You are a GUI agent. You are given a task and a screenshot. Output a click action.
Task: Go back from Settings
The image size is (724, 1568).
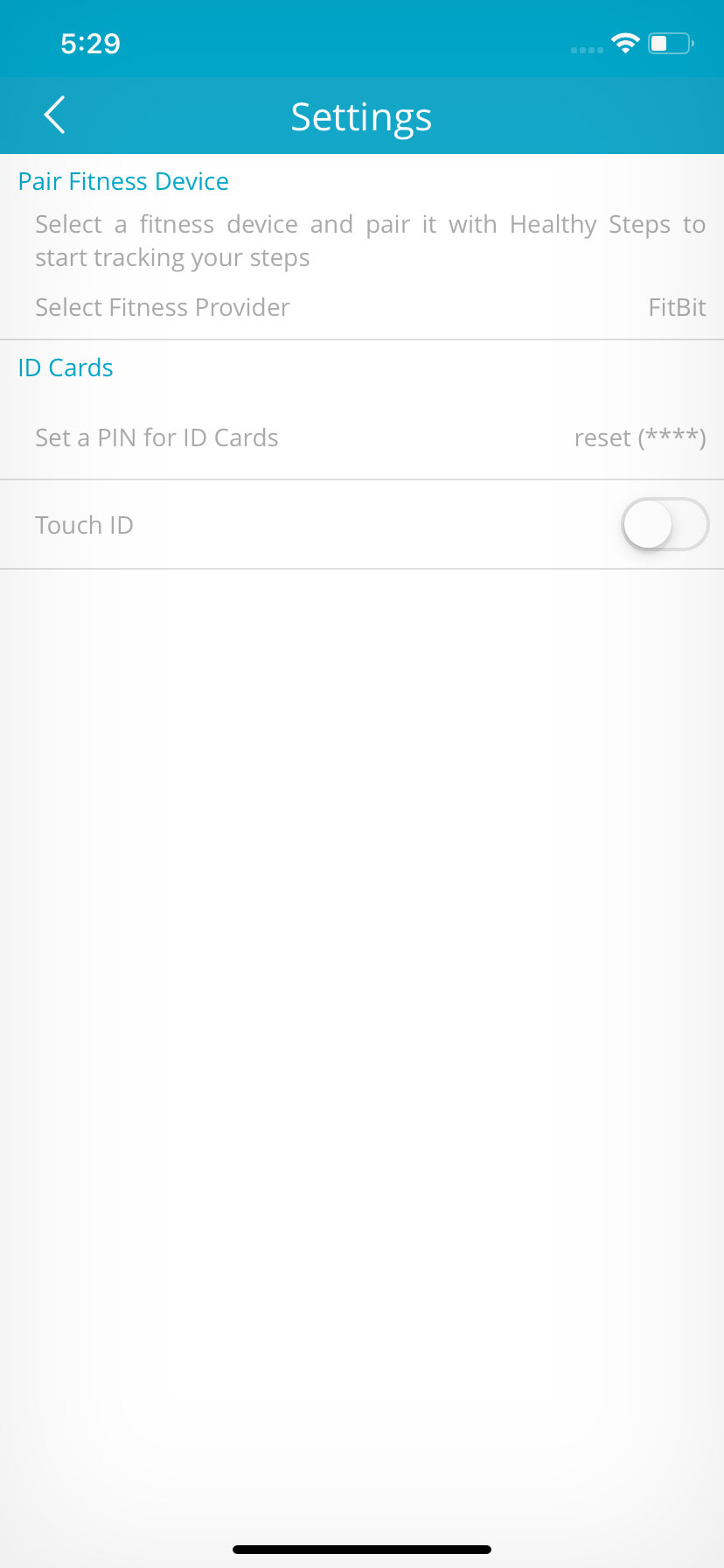[x=54, y=115]
